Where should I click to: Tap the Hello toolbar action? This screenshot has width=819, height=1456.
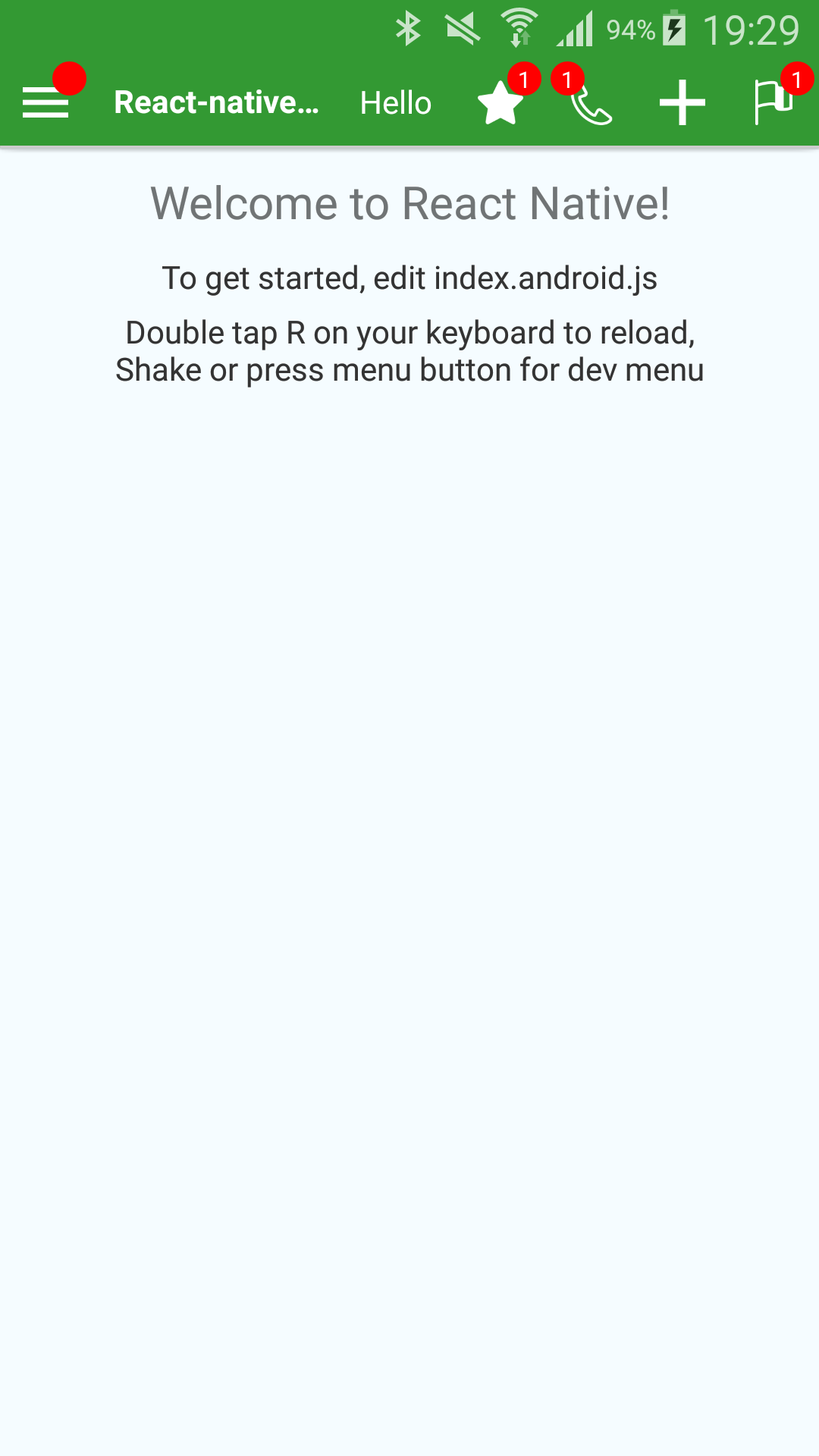pyautogui.click(x=395, y=103)
